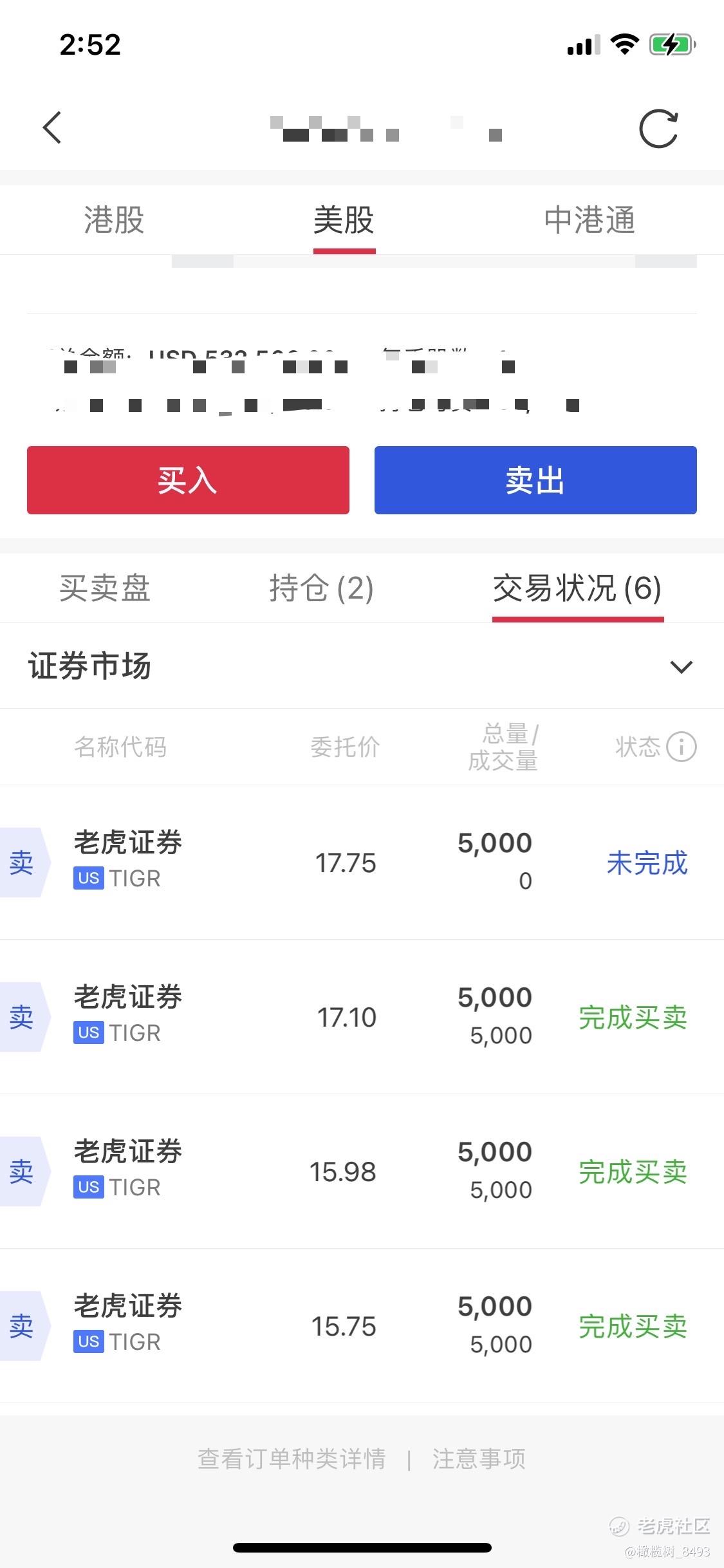
Task: Open the 状态 info icon
Action: (682, 747)
